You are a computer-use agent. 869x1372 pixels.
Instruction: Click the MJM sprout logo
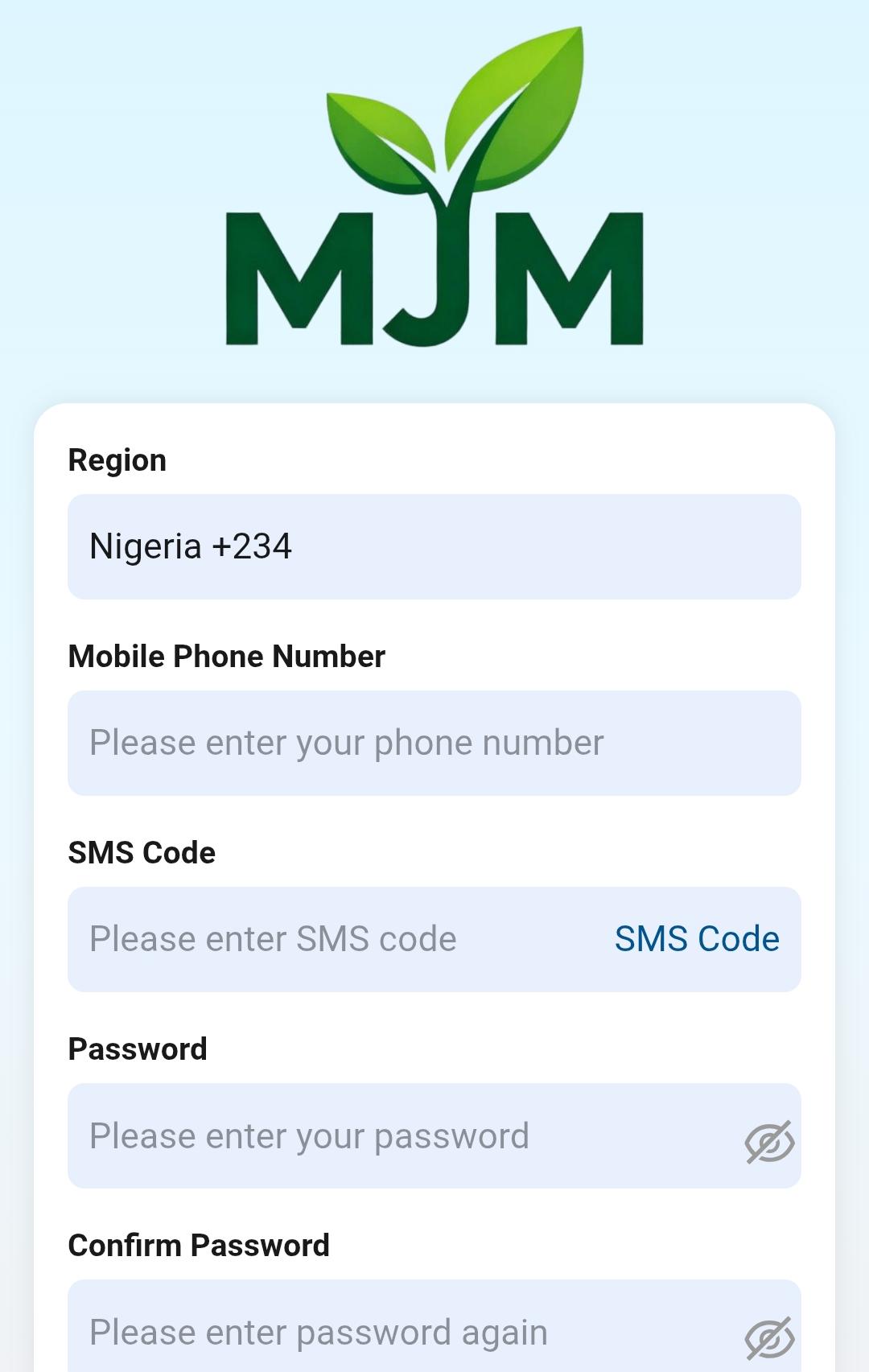click(x=434, y=185)
